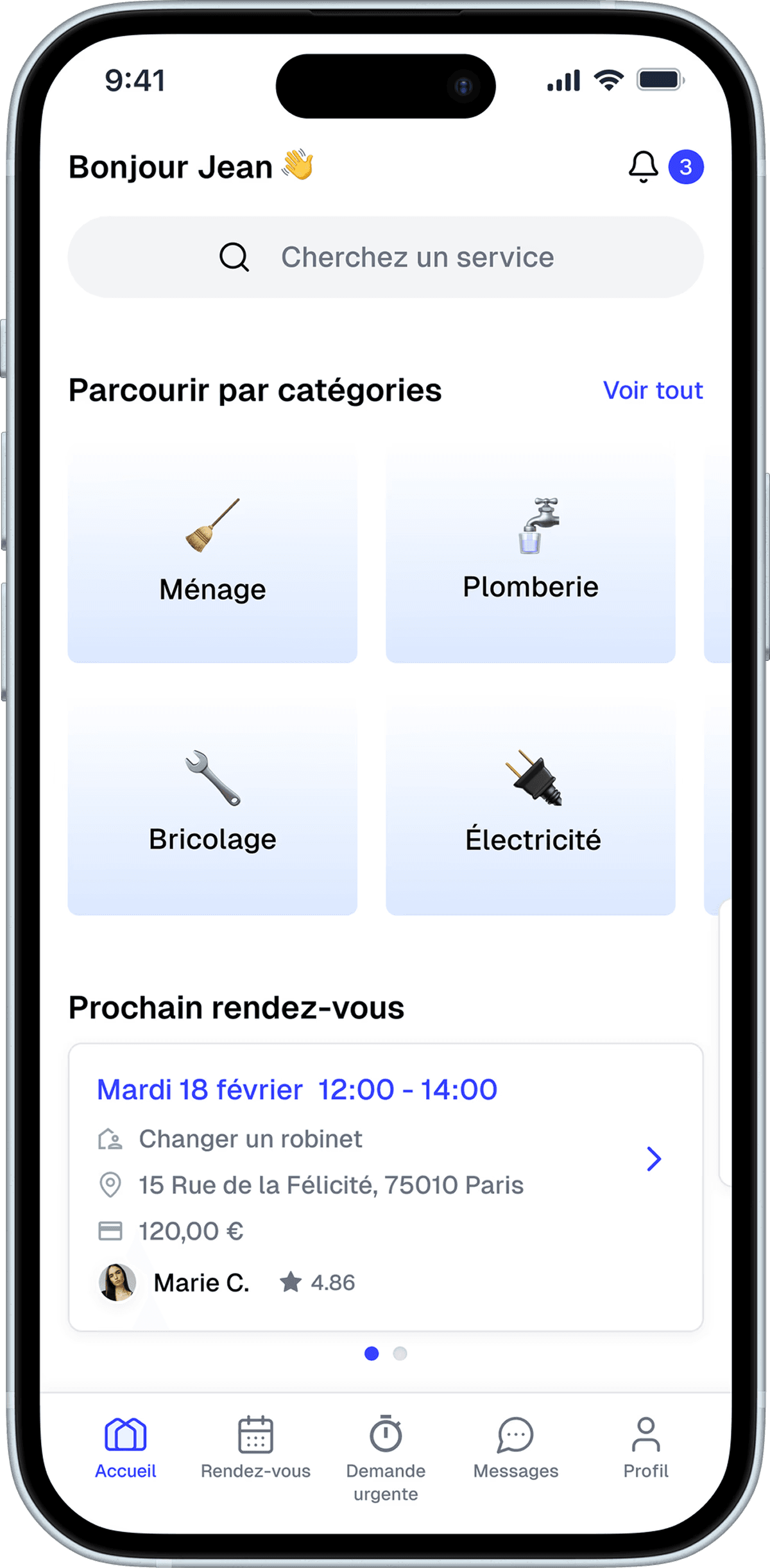Open Voir tout categories link
The height and width of the screenshot is (1568, 770).
[x=653, y=390]
